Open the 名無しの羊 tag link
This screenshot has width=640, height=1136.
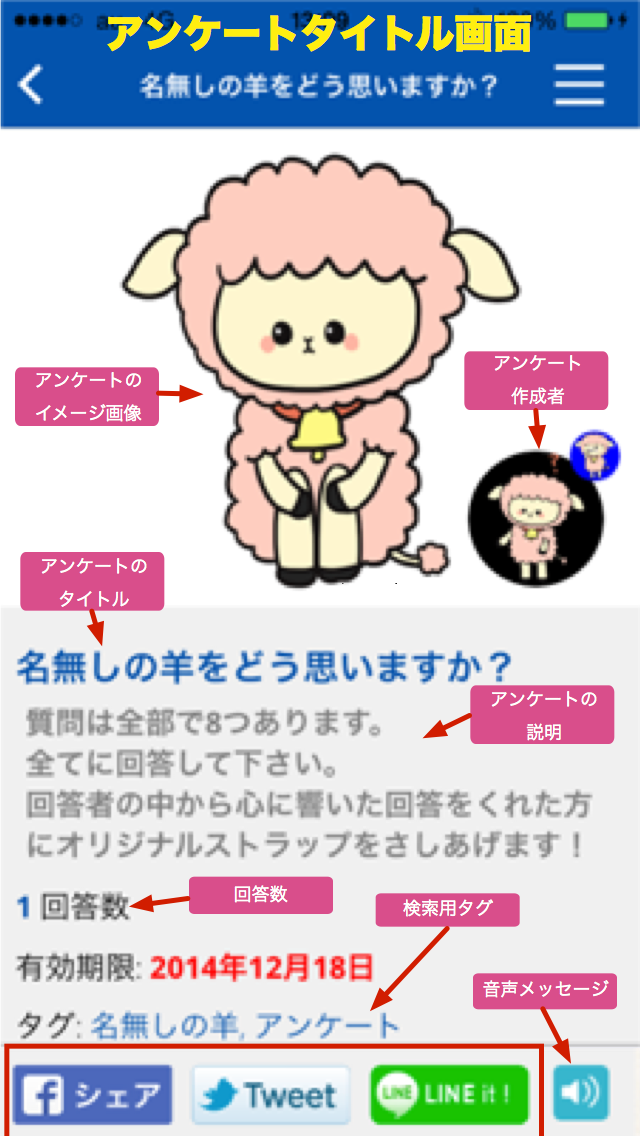tap(165, 1024)
